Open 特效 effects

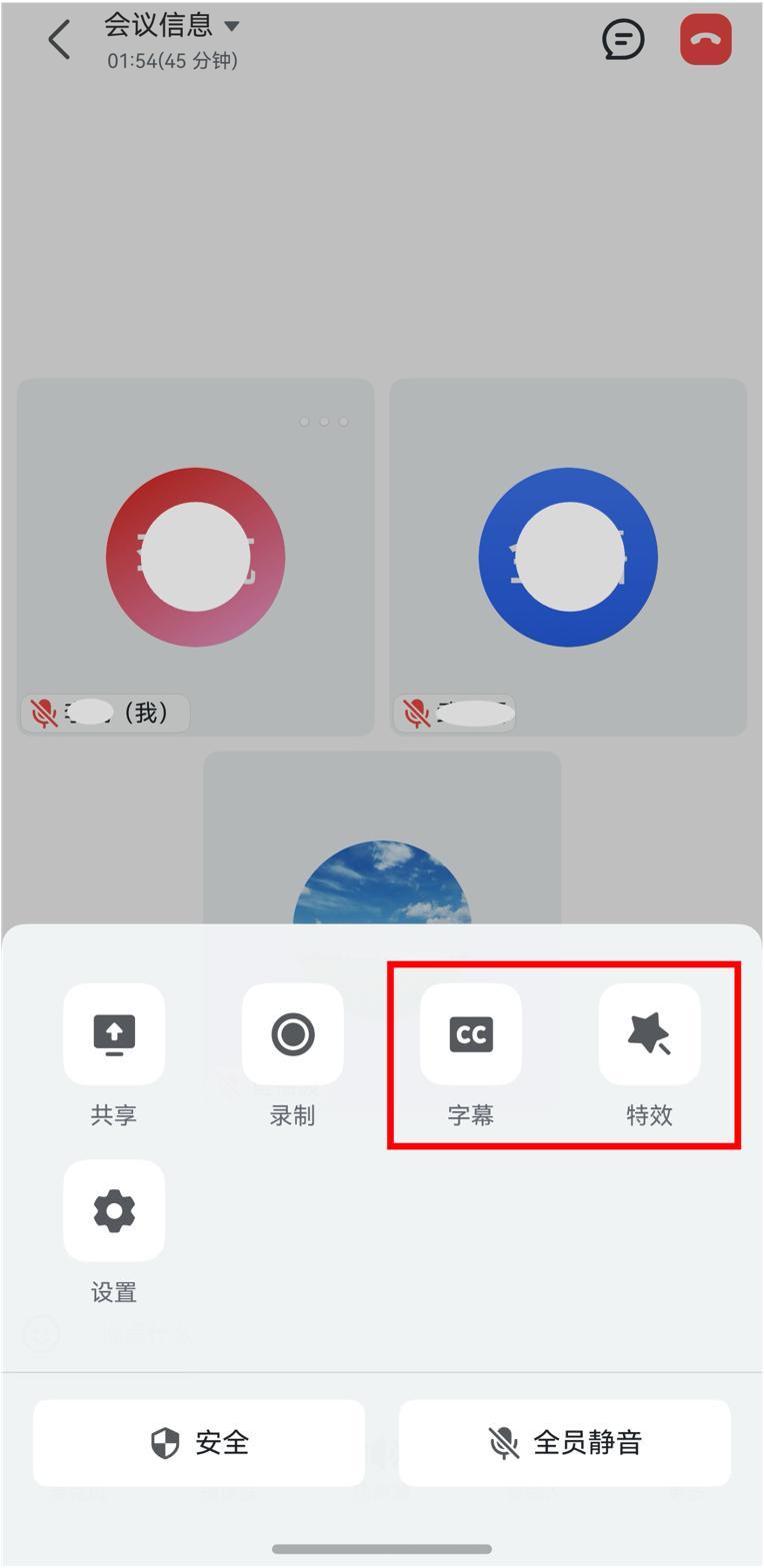(649, 1034)
